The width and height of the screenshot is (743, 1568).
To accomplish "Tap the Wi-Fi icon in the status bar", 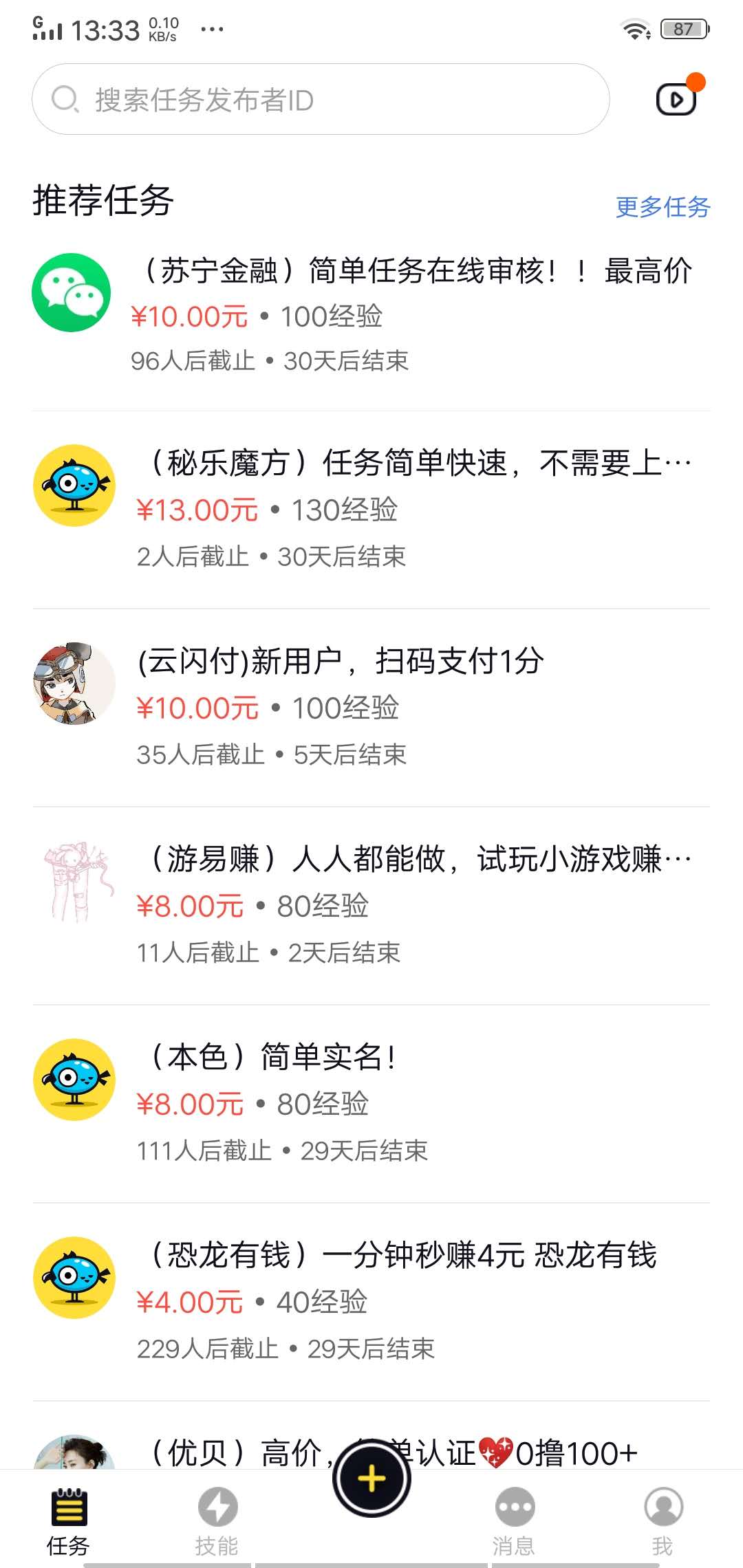I will 634,28.
